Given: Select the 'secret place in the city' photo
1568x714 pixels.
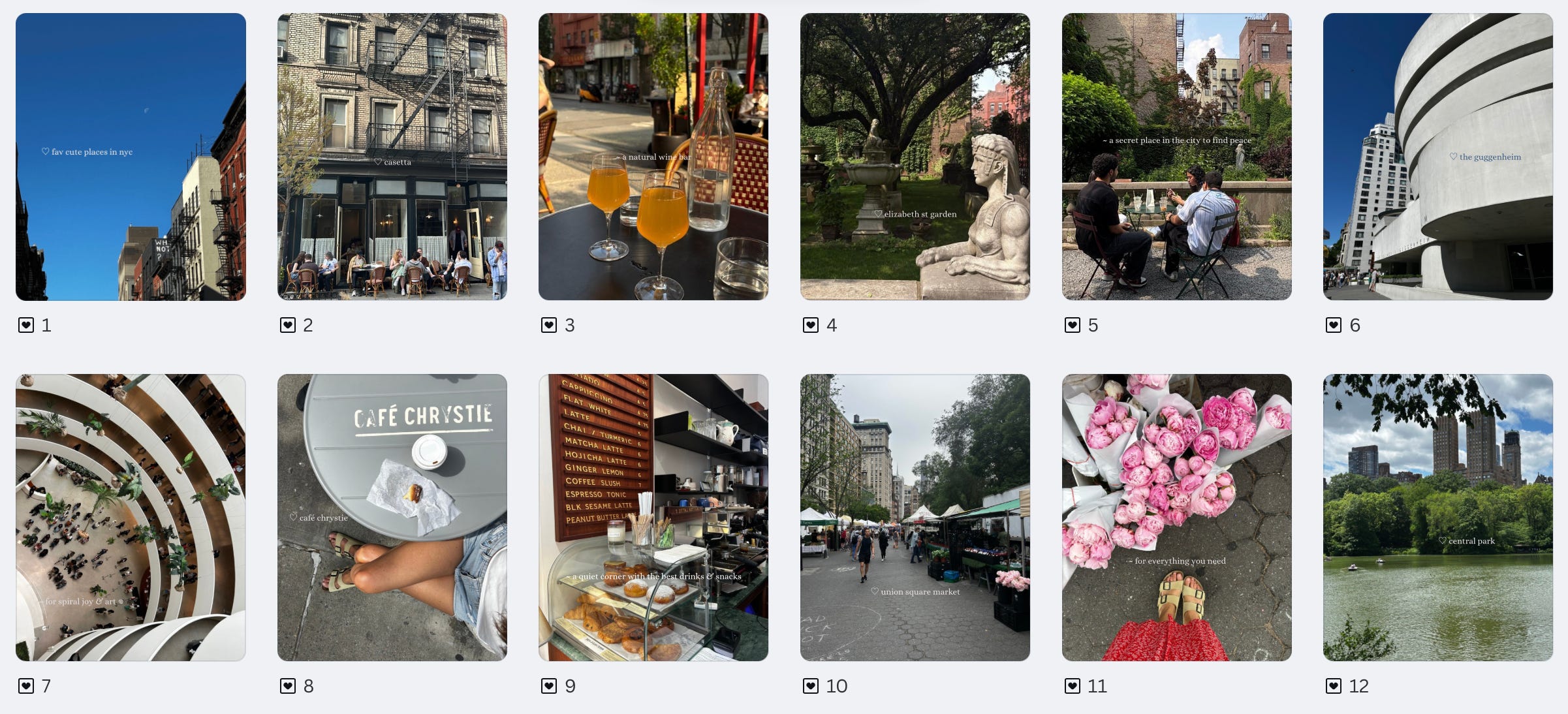Looking at the screenshot, I should point(1176,157).
